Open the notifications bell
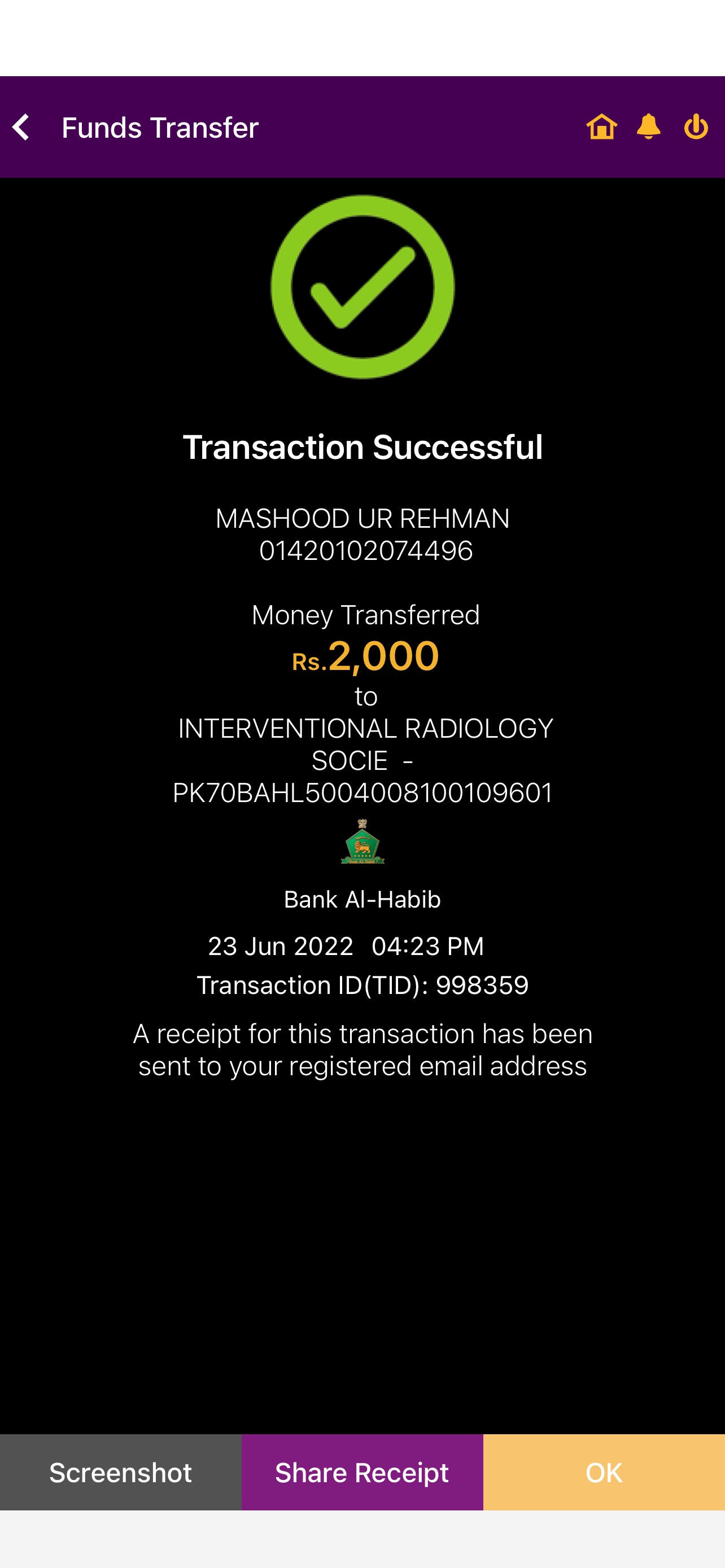 648,126
